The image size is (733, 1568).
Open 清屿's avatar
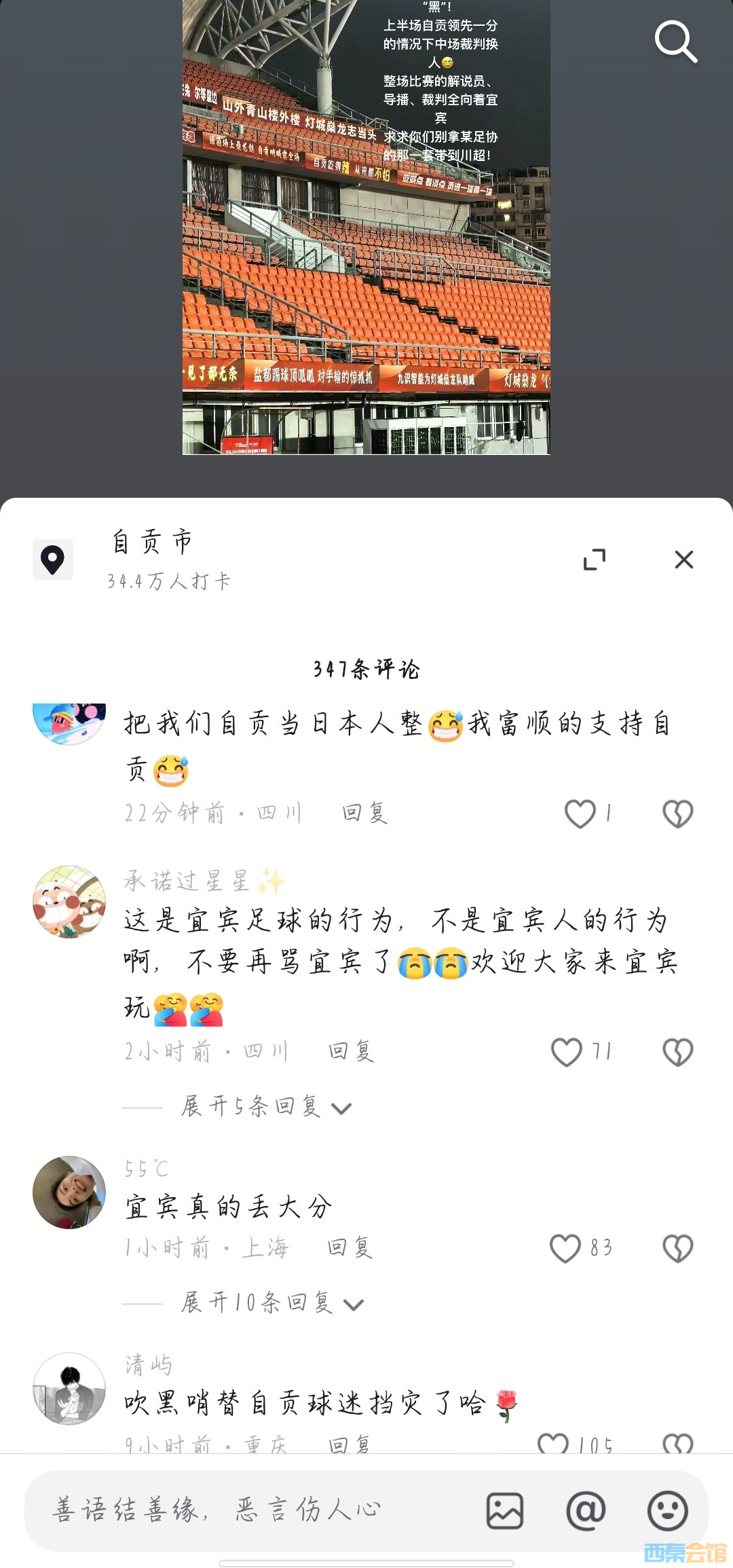[x=69, y=1388]
